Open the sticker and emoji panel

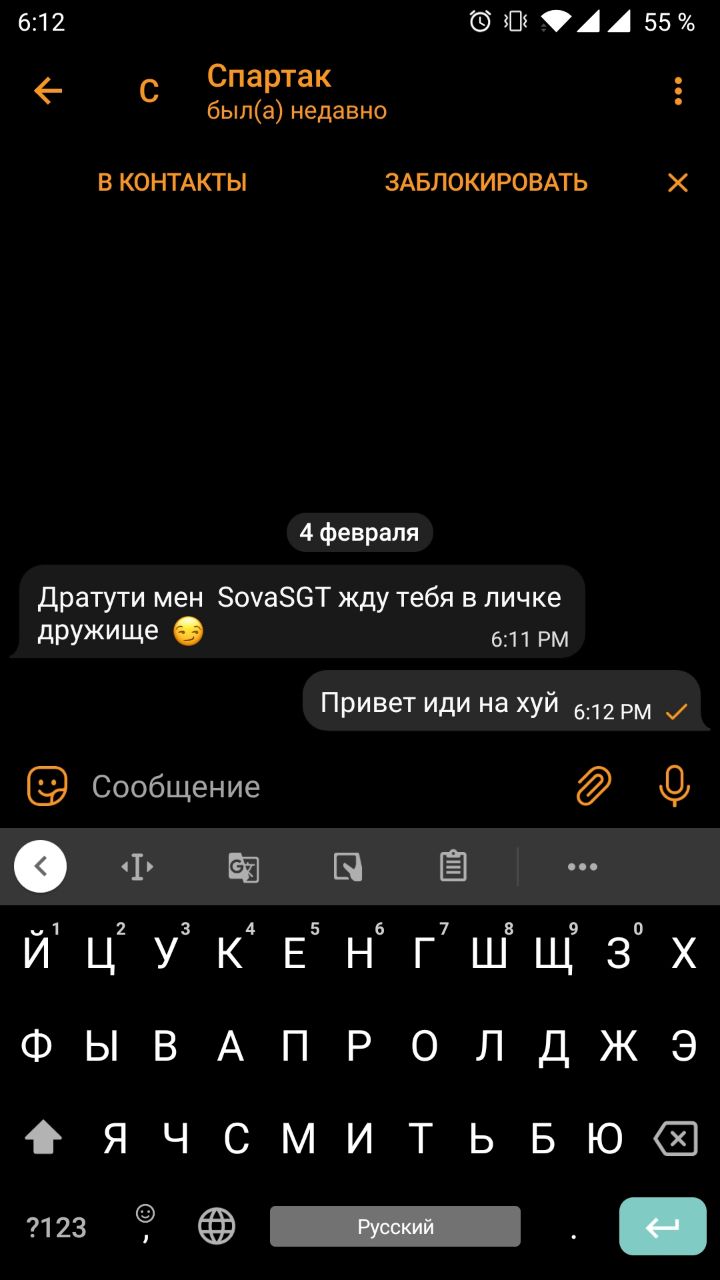pos(47,787)
